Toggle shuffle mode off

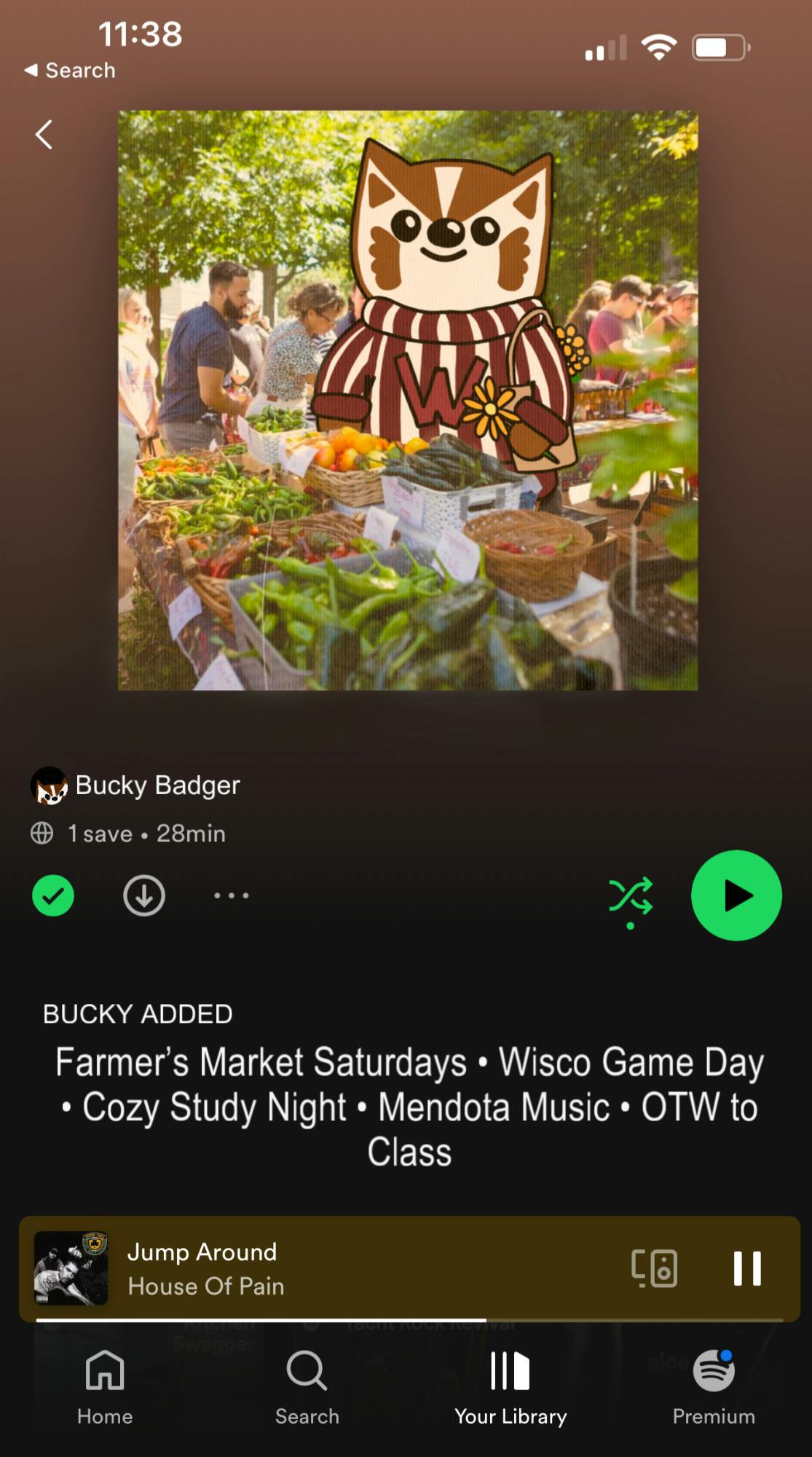(x=631, y=896)
